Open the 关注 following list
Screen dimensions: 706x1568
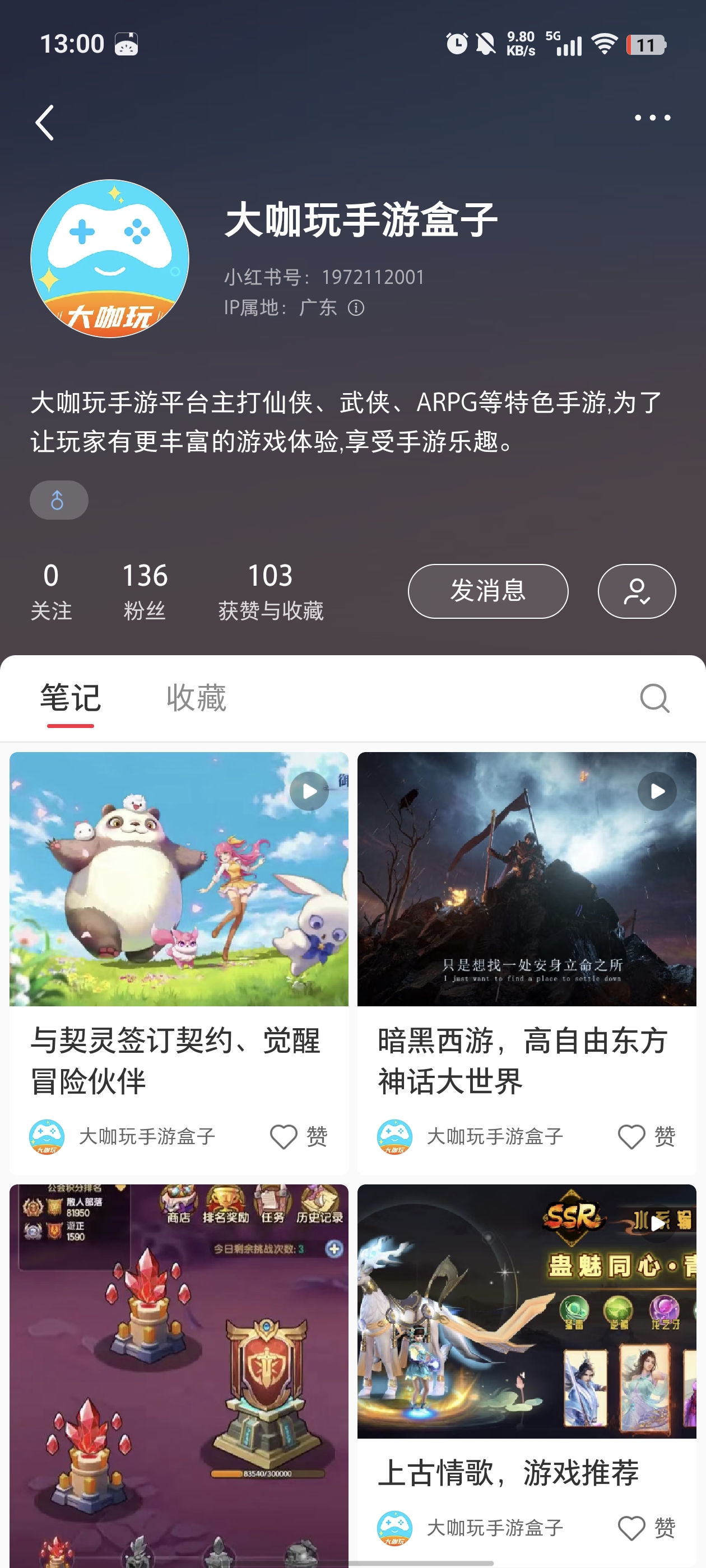tap(51, 591)
